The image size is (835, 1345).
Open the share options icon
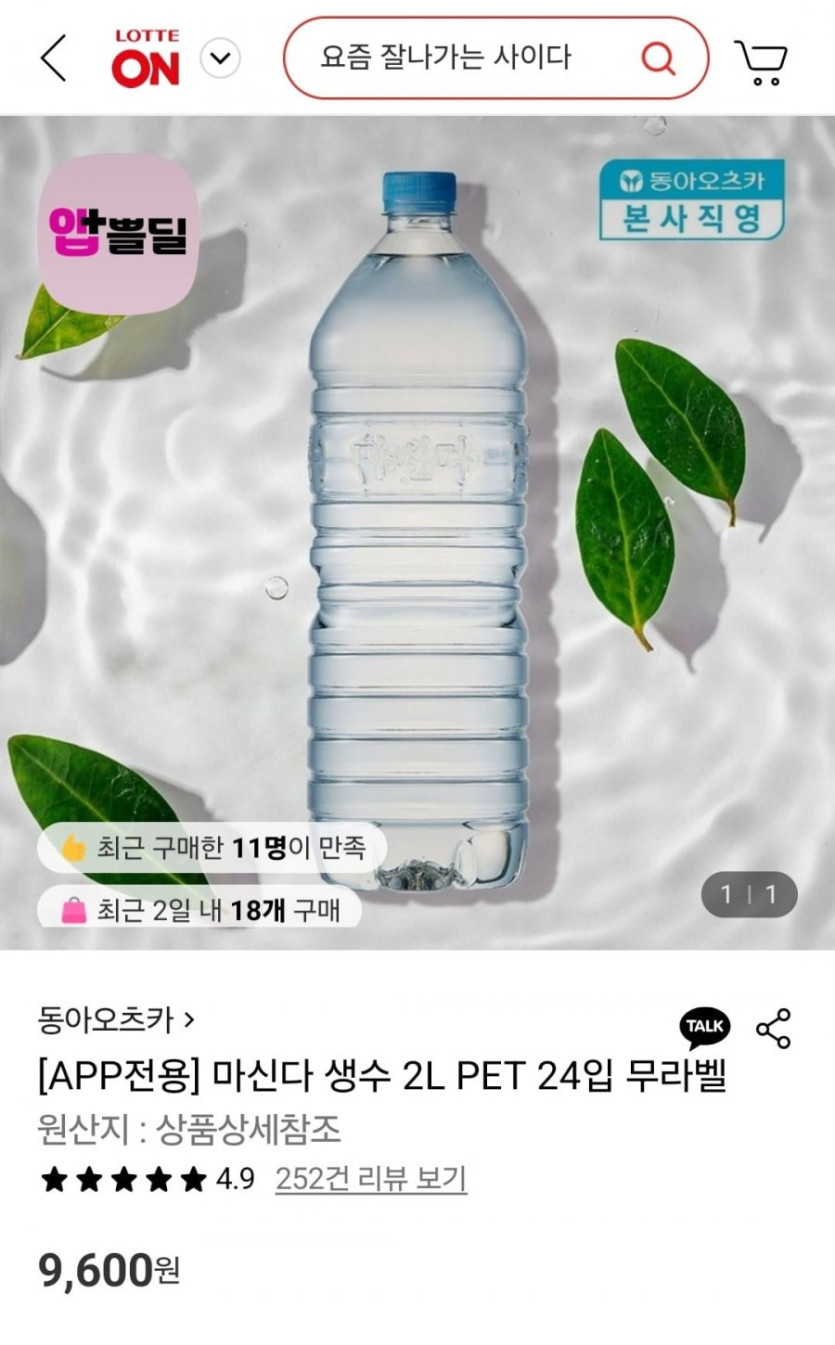tap(773, 1028)
